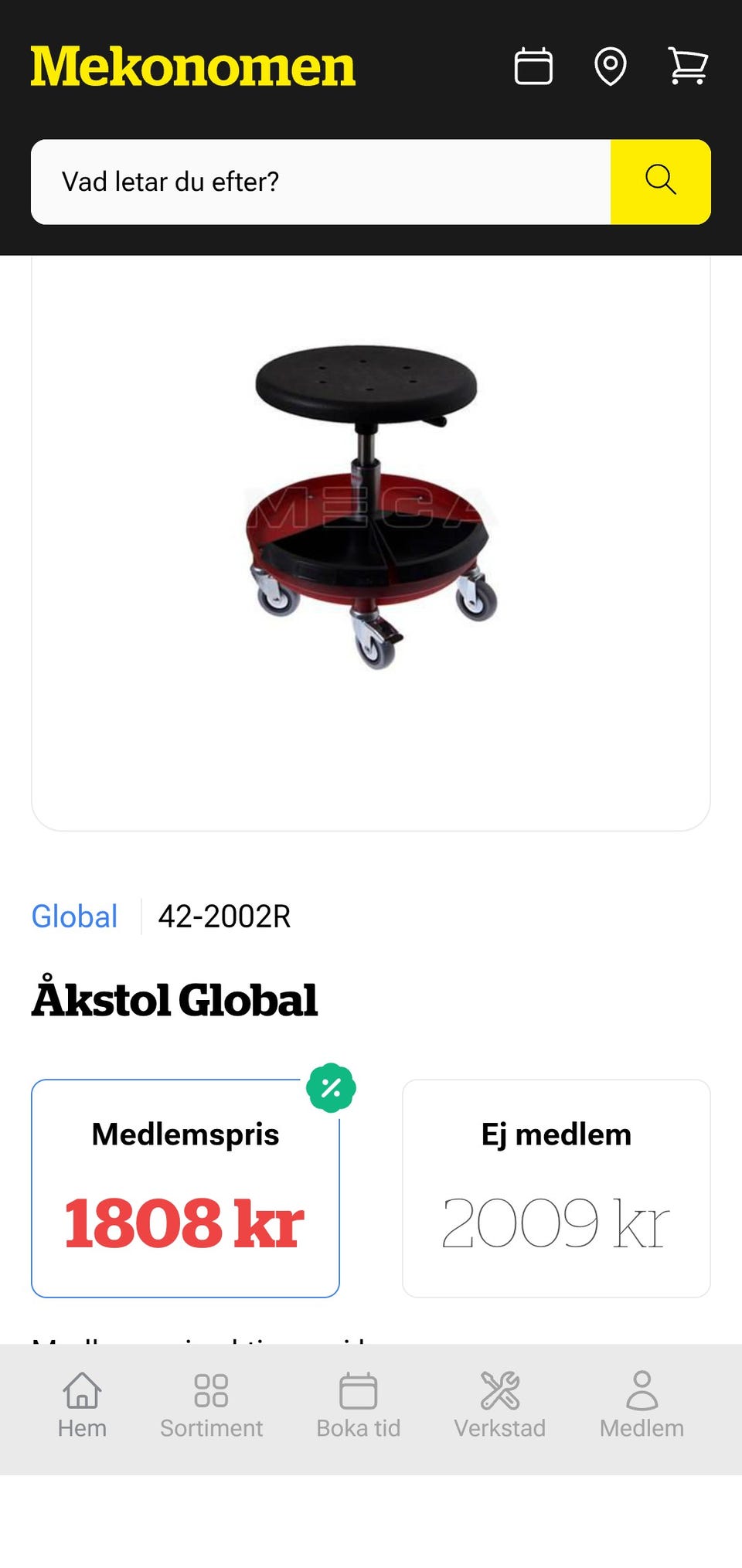Open the Global brand link

(x=74, y=917)
